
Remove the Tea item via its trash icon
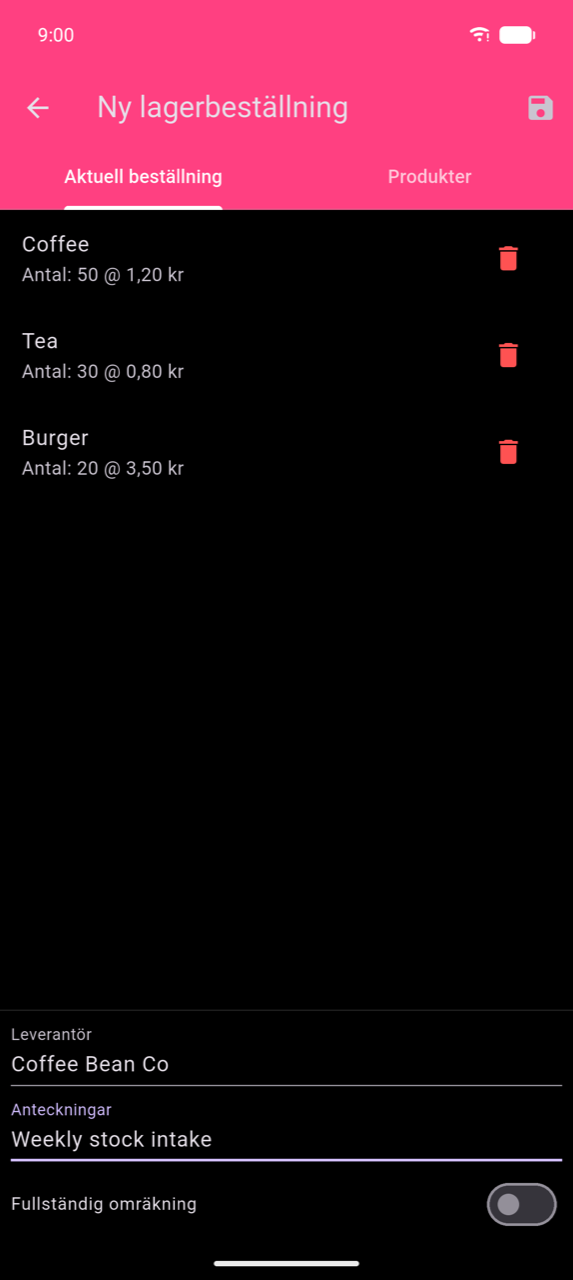tap(508, 355)
